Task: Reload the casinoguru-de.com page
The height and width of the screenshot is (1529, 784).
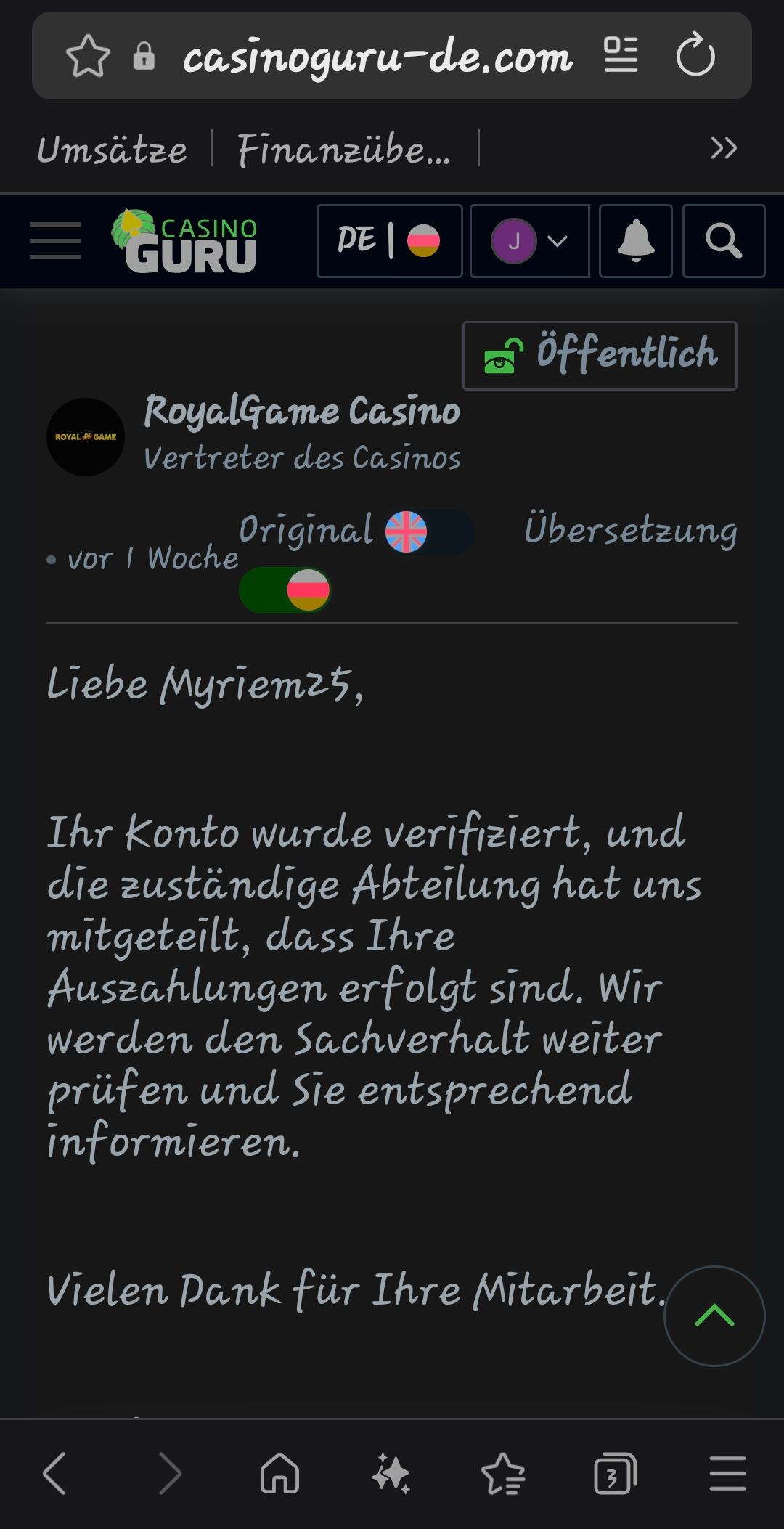Action: point(695,56)
